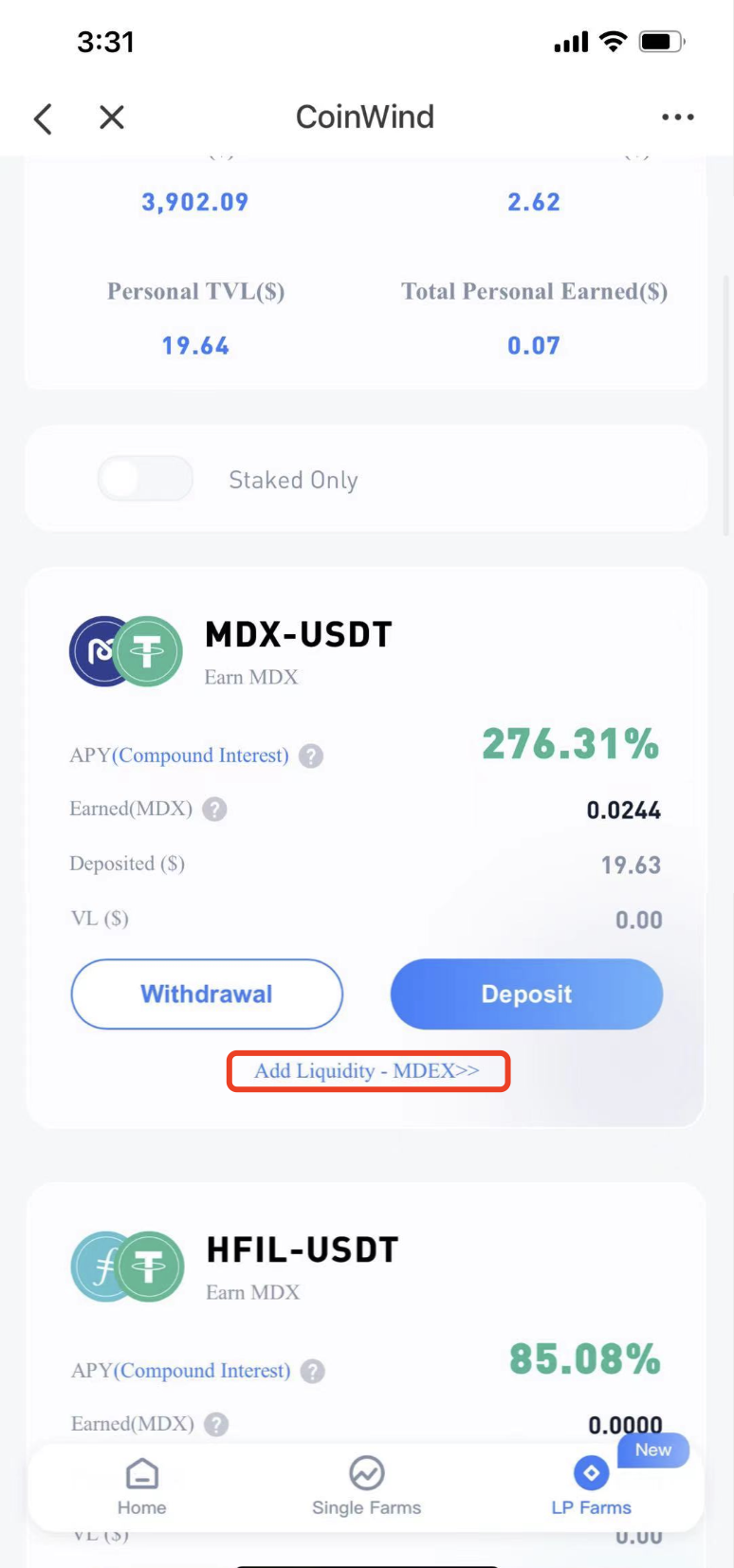
Task: Open the three-dot overflow menu
Action: tap(677, 118)
